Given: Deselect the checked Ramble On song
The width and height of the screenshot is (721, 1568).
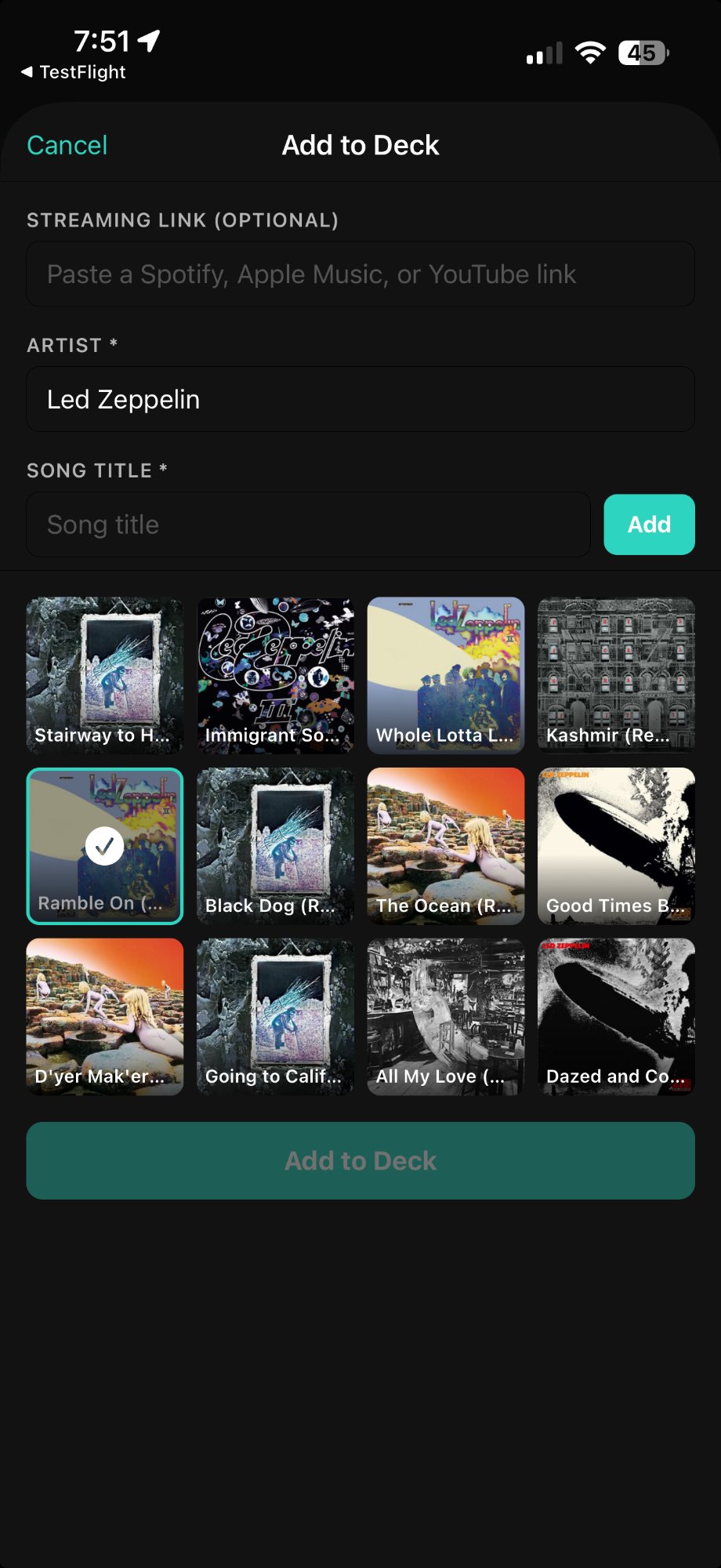Looking at the screenshot, I should click(x=104, y=845).
